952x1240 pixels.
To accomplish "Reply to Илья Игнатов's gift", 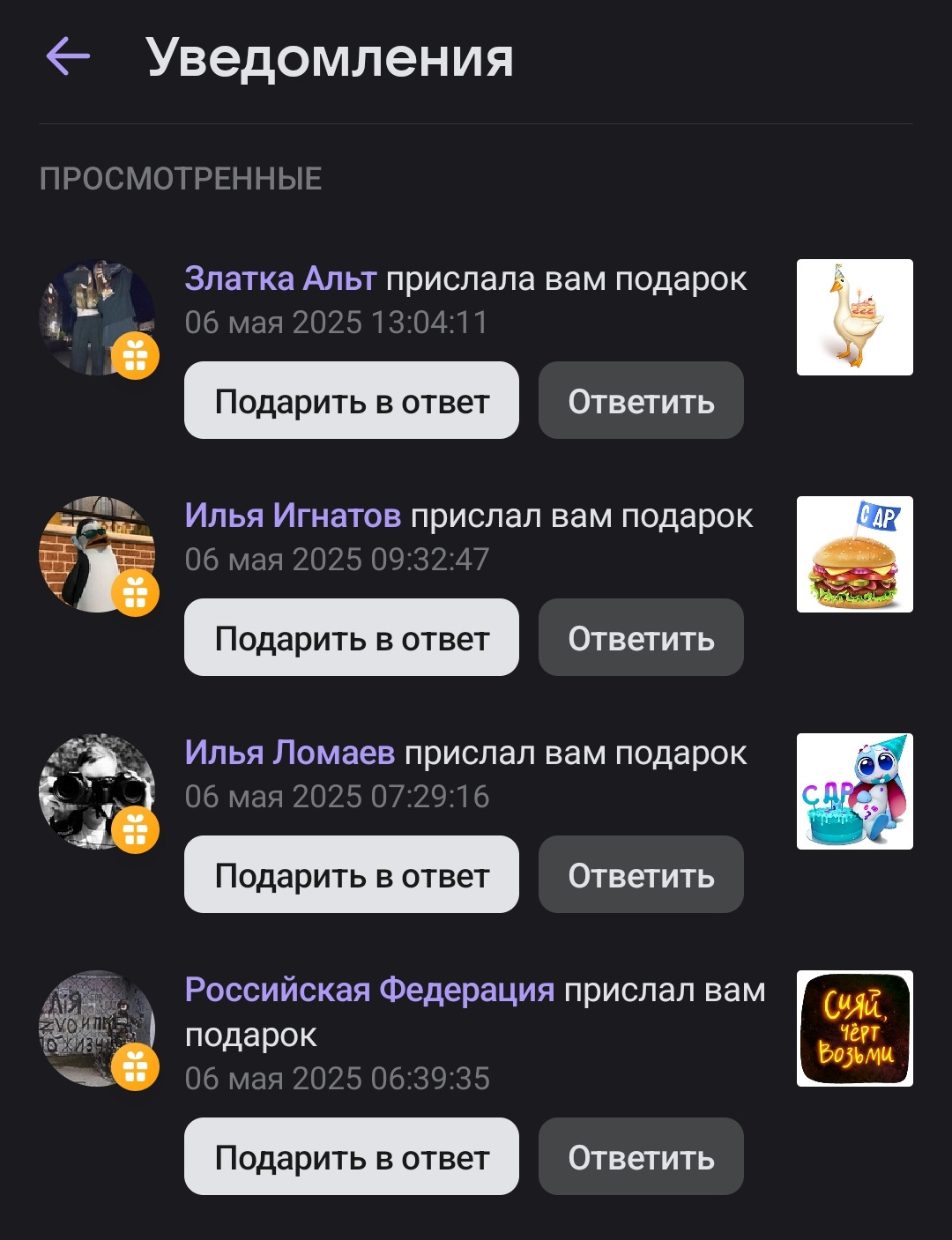I will click(641, 638).
